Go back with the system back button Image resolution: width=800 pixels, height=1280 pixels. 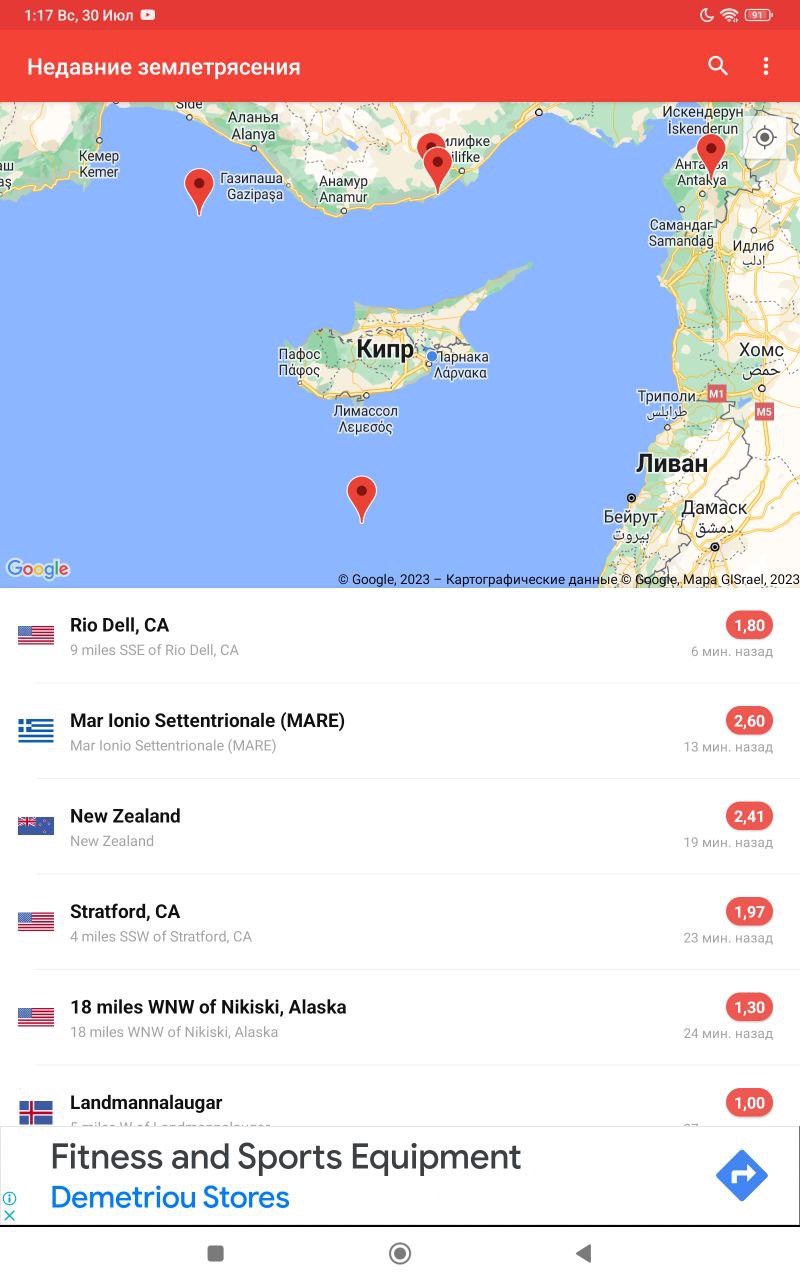(584, 1253)
